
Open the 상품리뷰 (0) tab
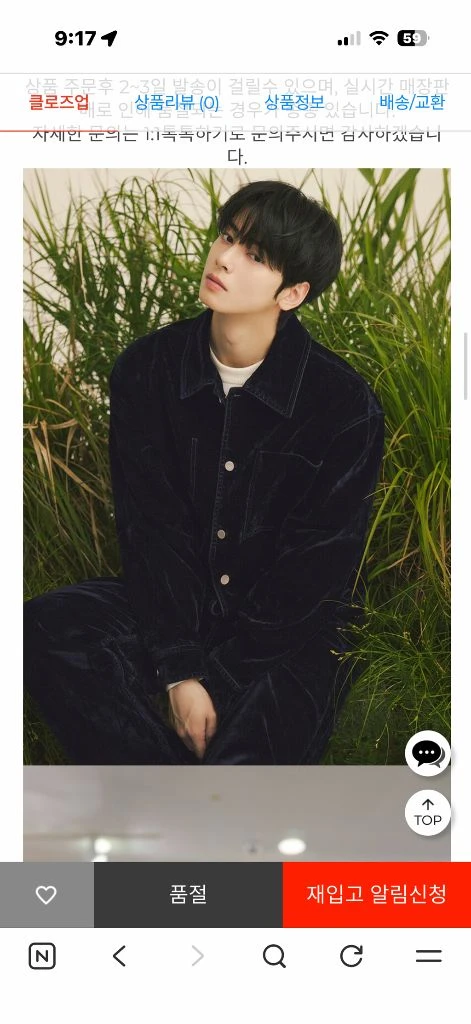pos(176,103)
